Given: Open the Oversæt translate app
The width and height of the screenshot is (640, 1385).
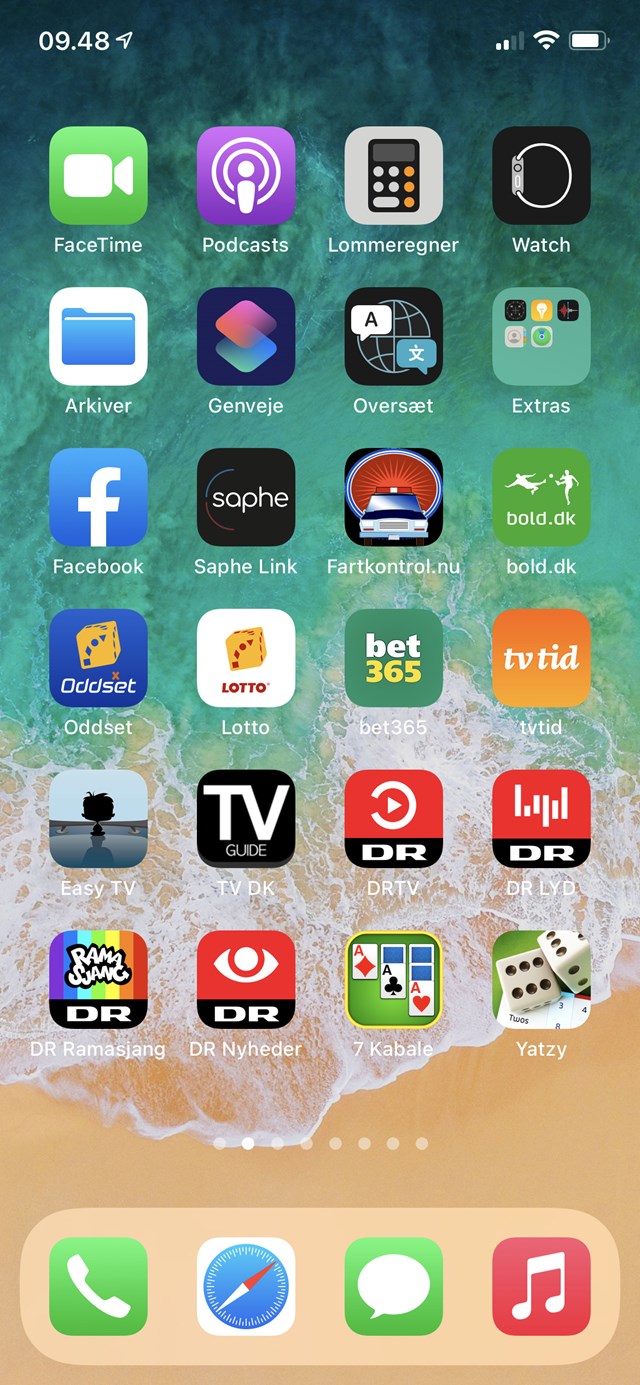Looking at the screenshot, I should (x=393, y=337).
